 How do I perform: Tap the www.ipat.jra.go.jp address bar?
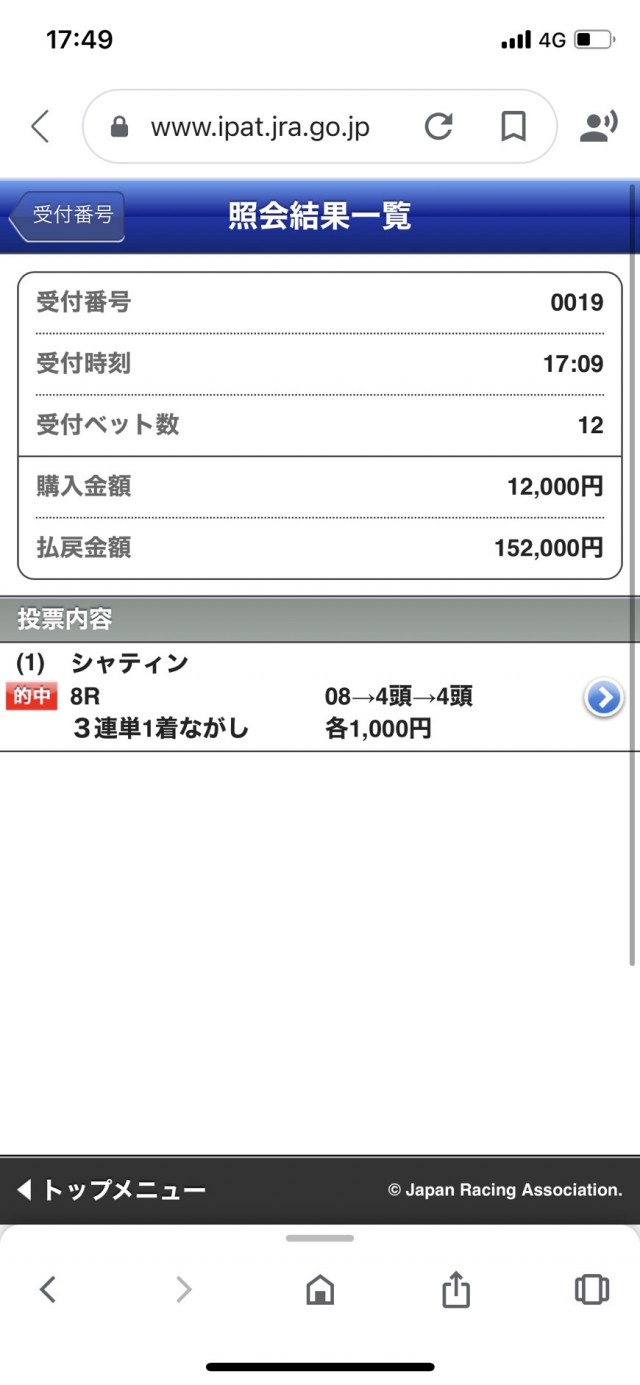[x=260, y=127]
